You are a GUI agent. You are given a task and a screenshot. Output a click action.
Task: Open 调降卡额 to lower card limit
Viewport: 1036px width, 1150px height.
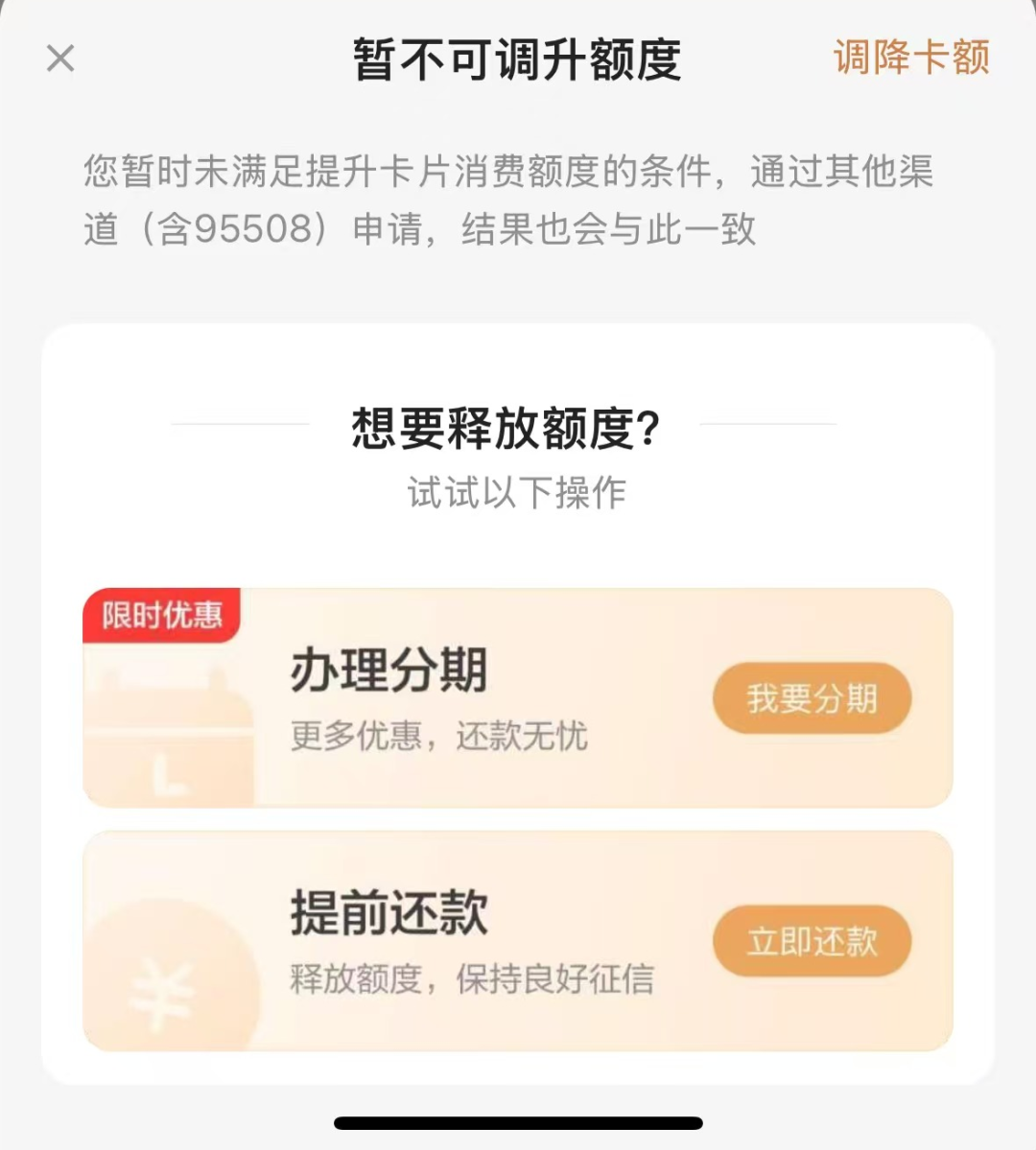tap(910, 58)
